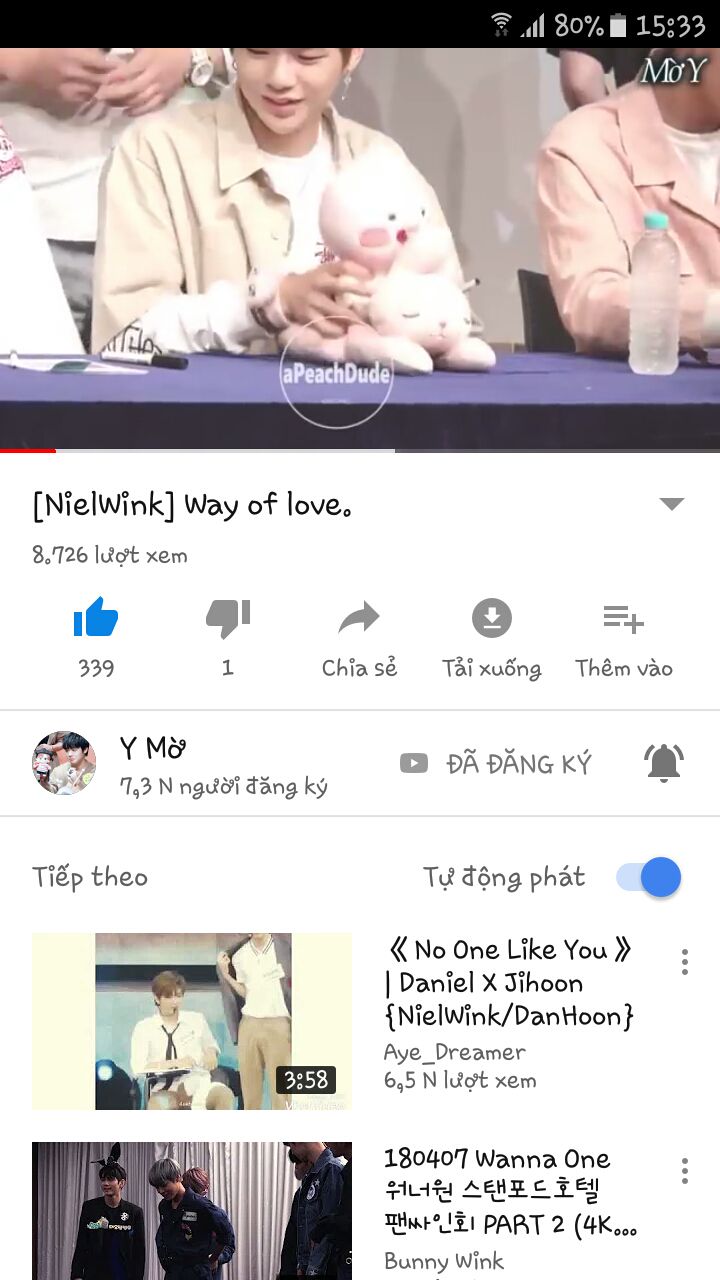Turn off Tự động phát autoplay
720x1280 pixels.
649,877
